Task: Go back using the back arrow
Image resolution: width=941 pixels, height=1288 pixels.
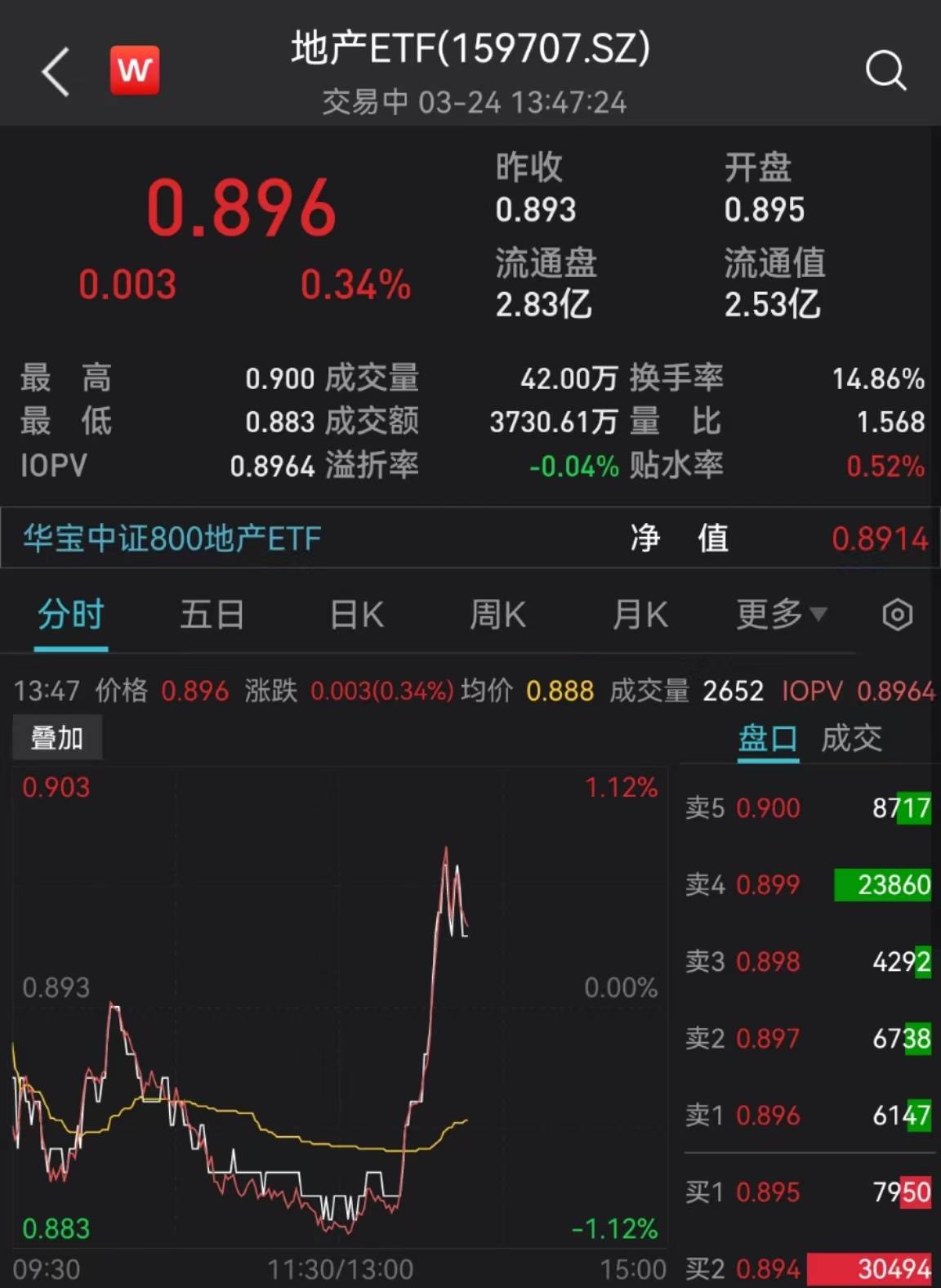Action: pos(55,72)
